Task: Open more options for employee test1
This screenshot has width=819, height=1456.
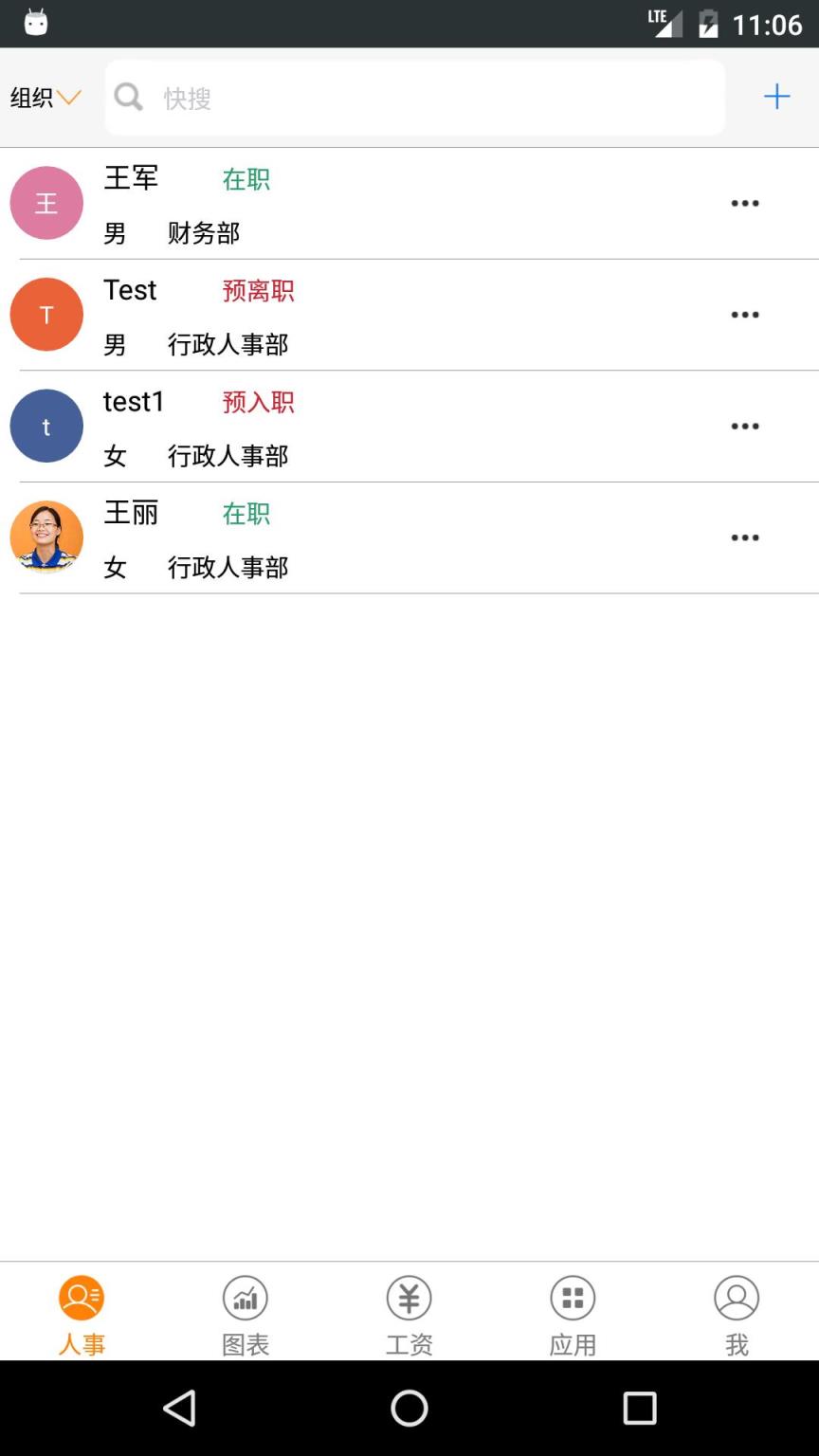Action: click(745, 426)
